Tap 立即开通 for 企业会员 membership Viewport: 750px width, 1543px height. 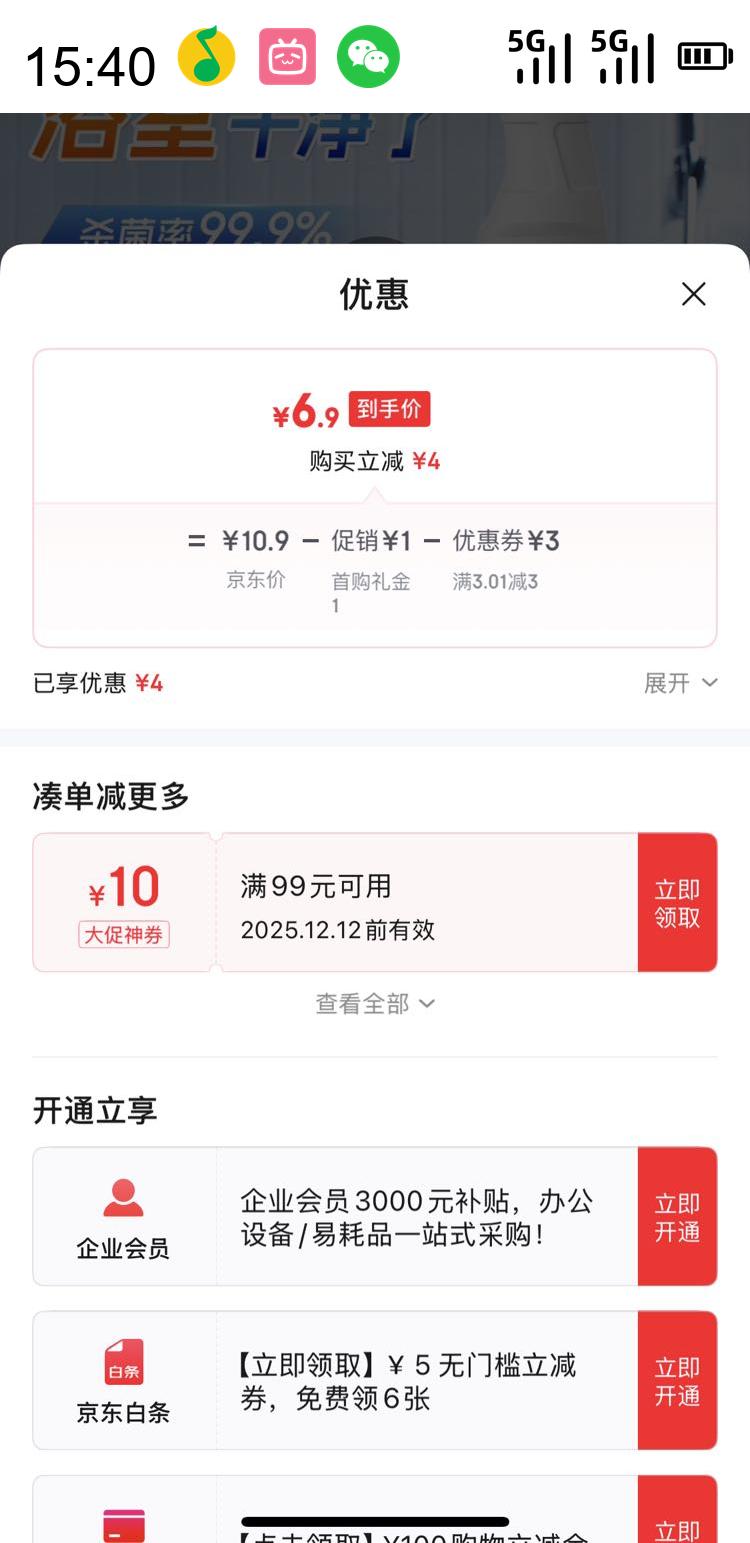click(678, 1216)
